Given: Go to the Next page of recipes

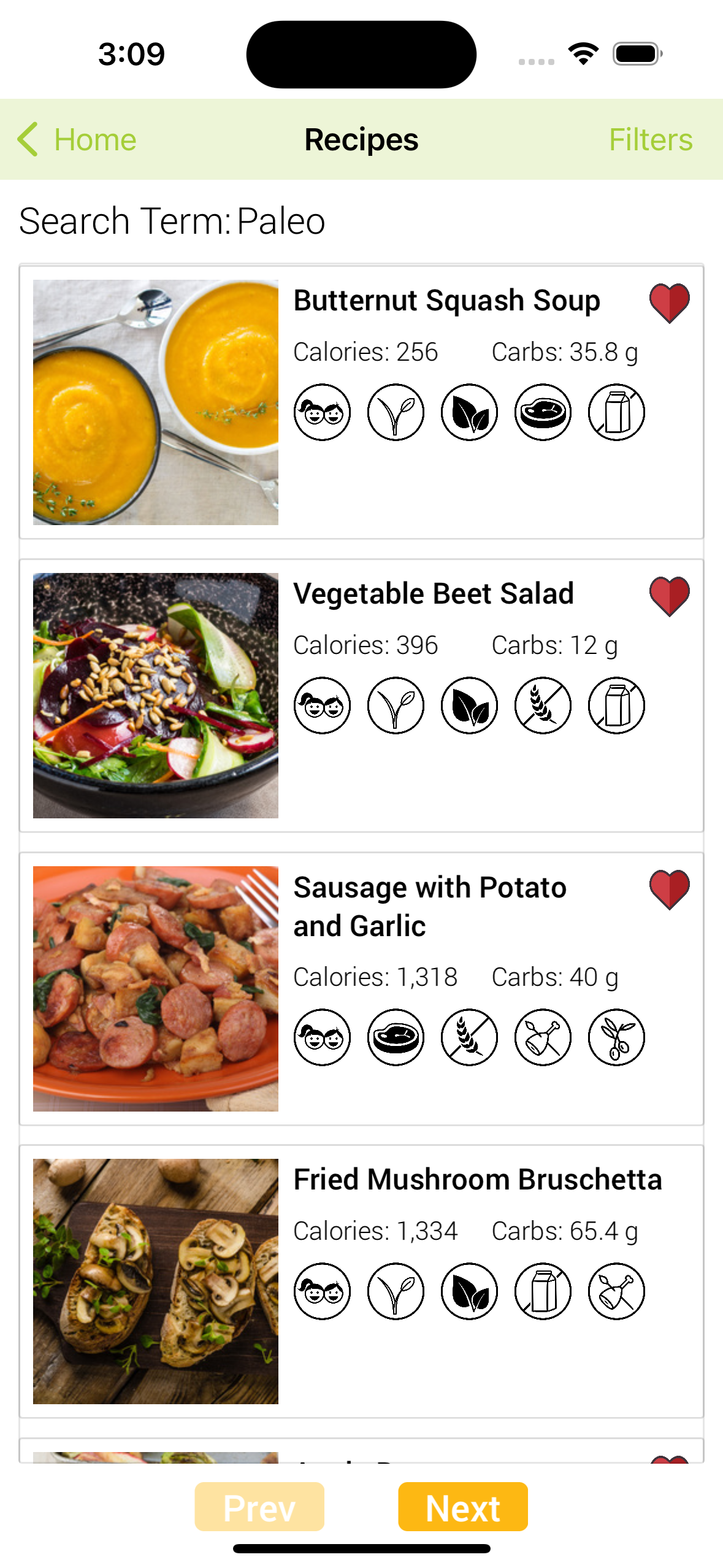Looking at the screenshot, I should point(463,1507).
